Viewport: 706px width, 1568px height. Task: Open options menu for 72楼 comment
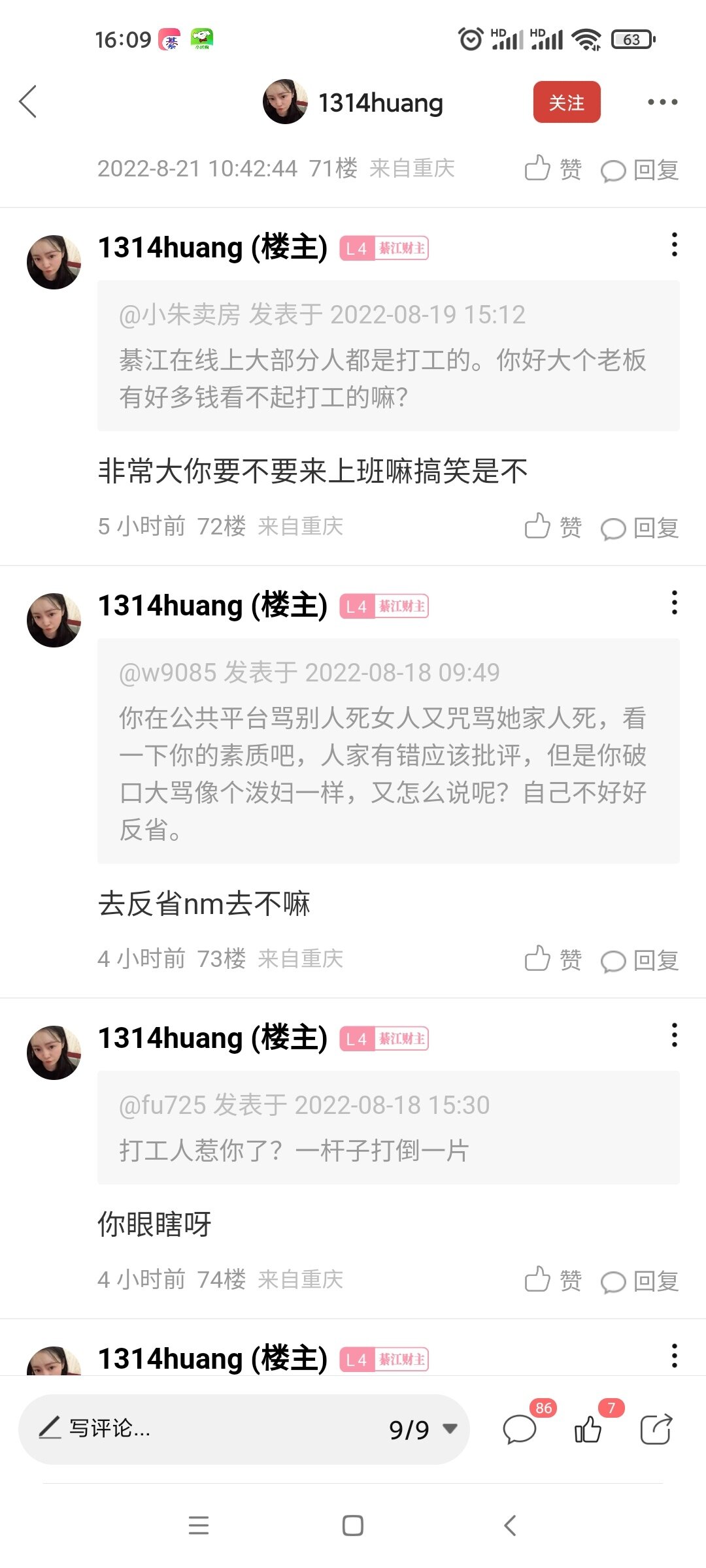[x=674, y=245]
